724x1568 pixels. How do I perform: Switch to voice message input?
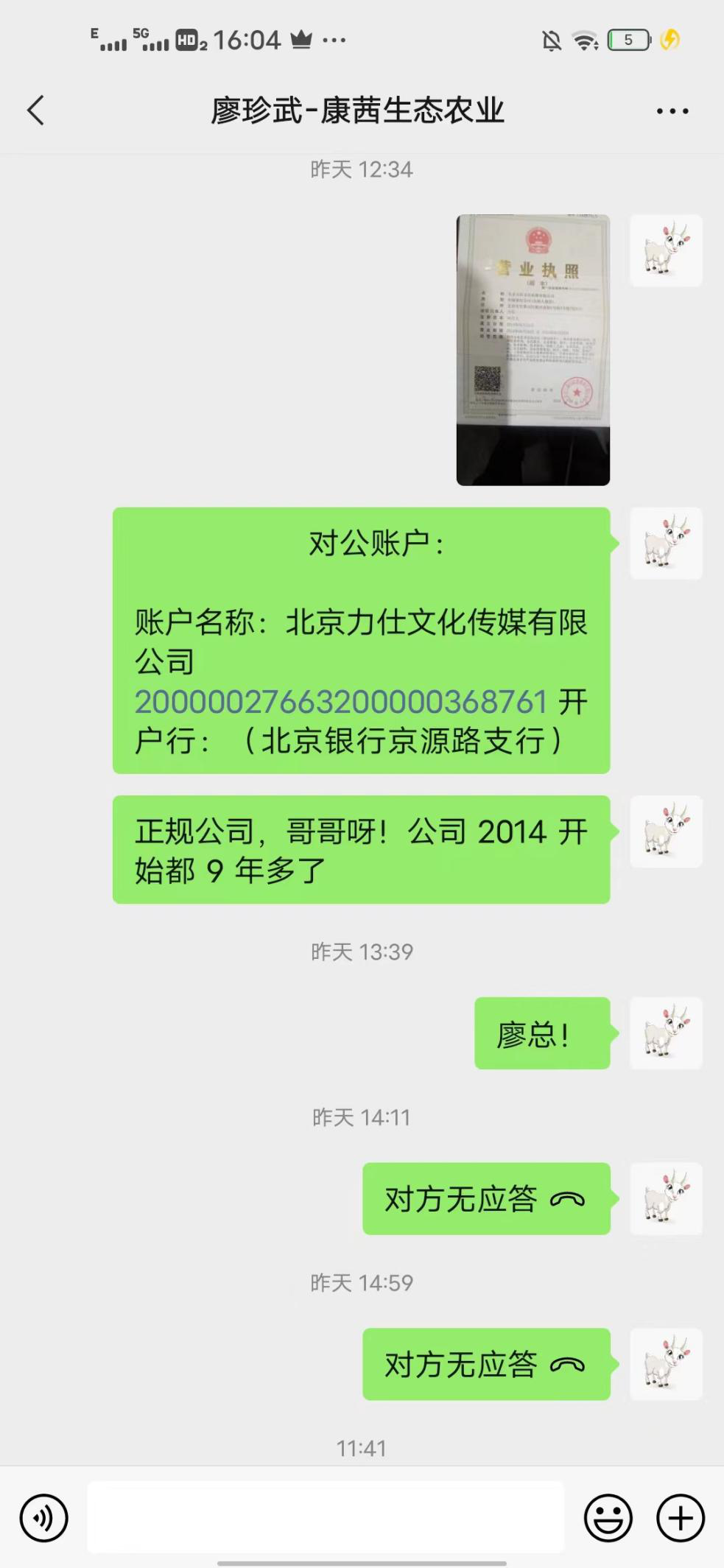(44, 1518)
